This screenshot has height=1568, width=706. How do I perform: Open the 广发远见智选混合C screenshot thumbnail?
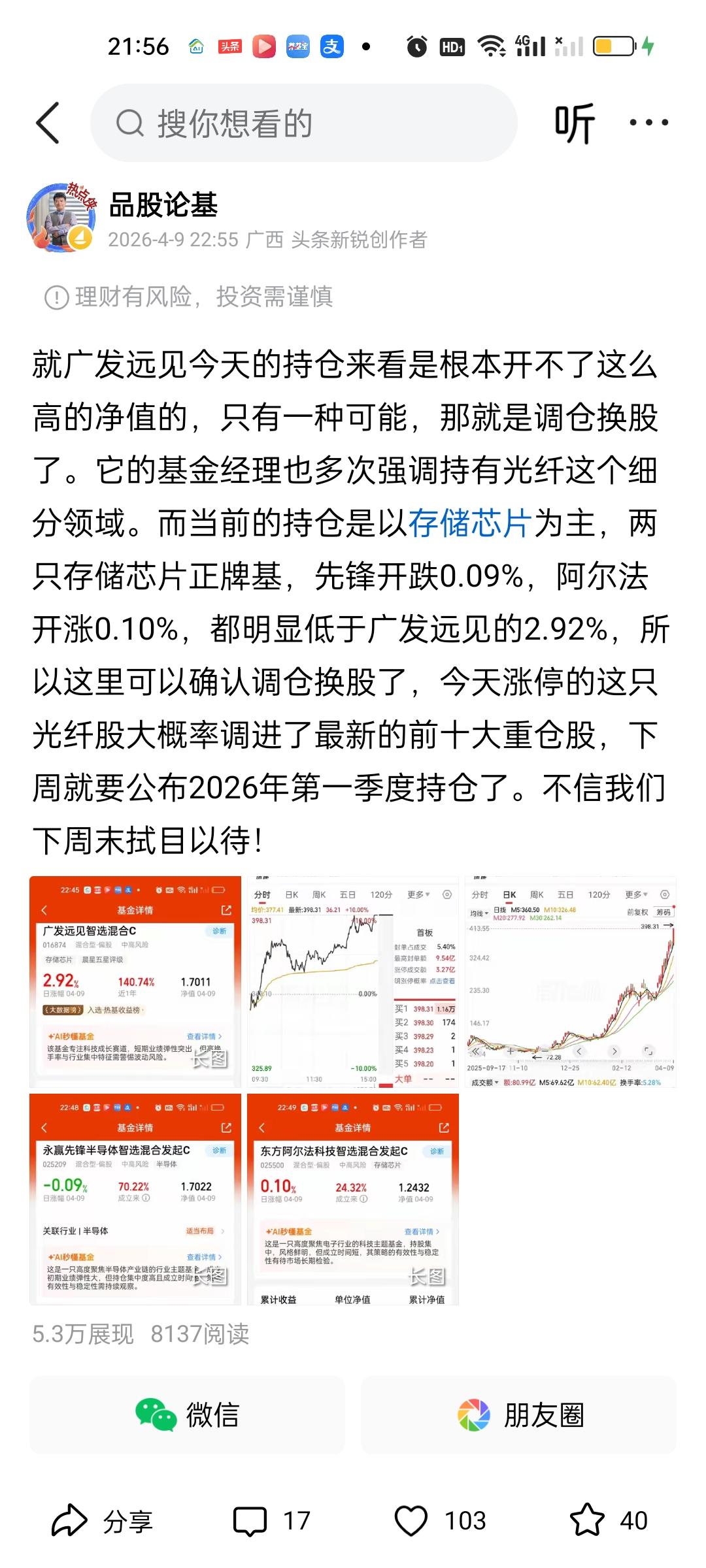133,980
